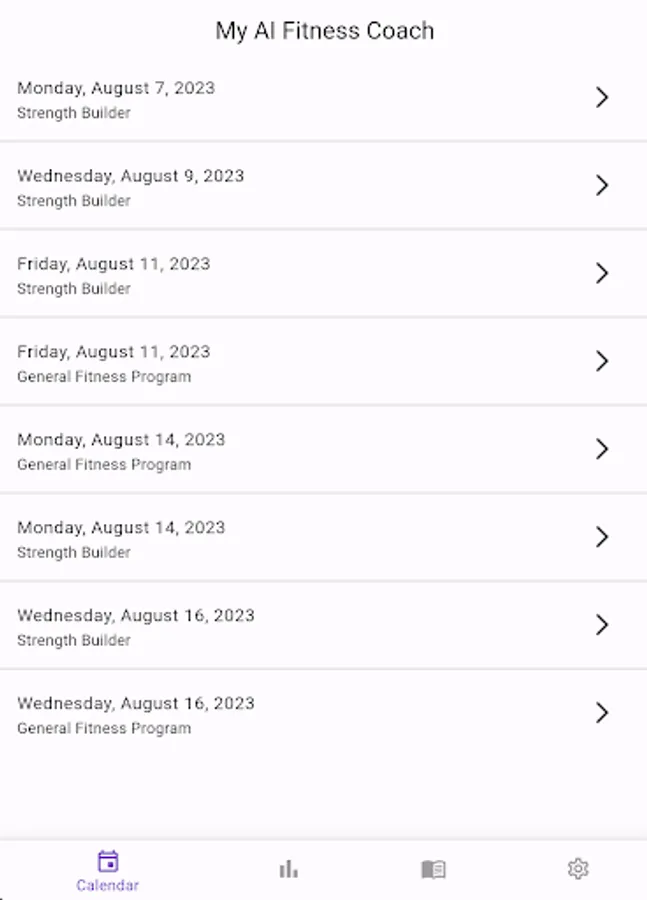Viewport: 647px width, 900px height.
Task: Open Monday, August 14 Strength Builder workout
Action: pos(323,538)
